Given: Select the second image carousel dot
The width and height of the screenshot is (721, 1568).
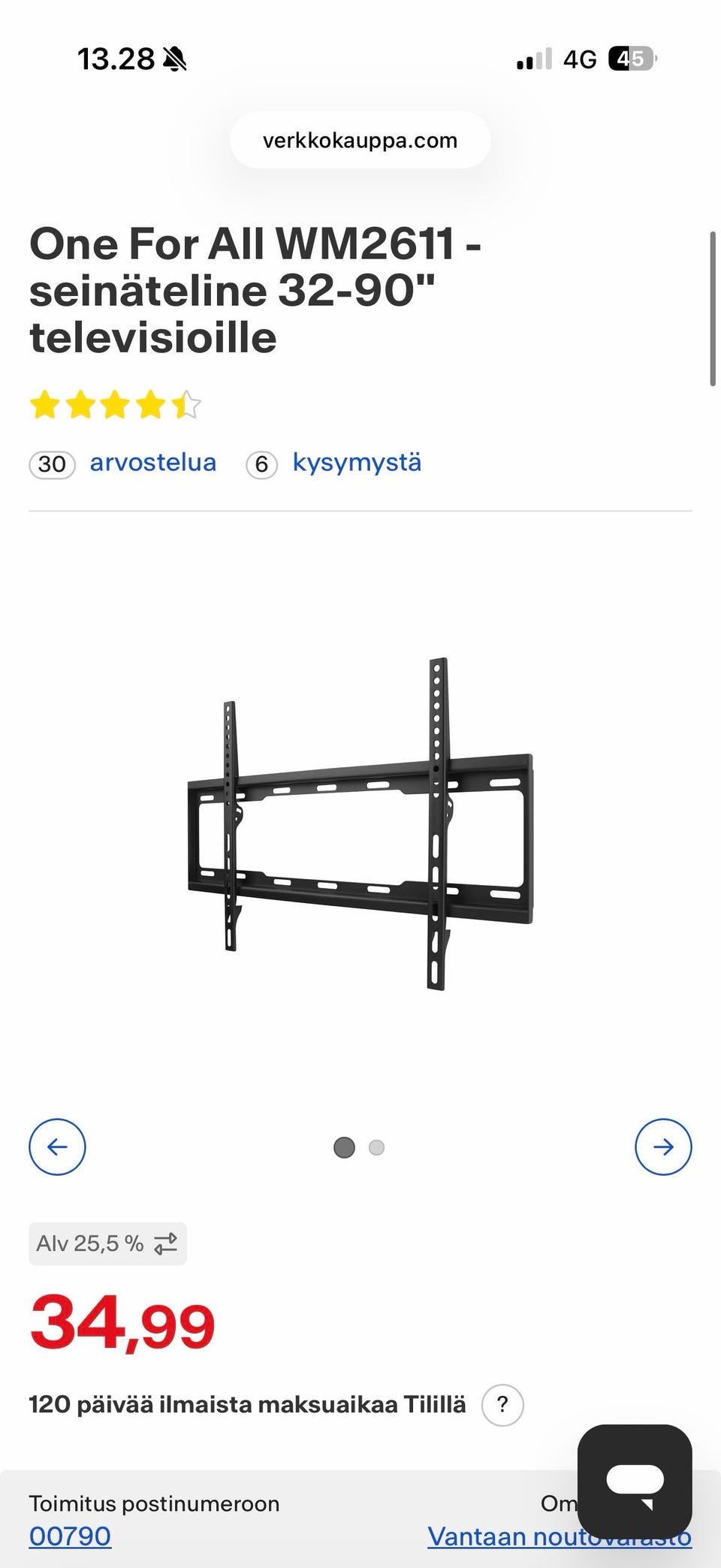Looking at the screenshot, I should [x=376, y=1147].
